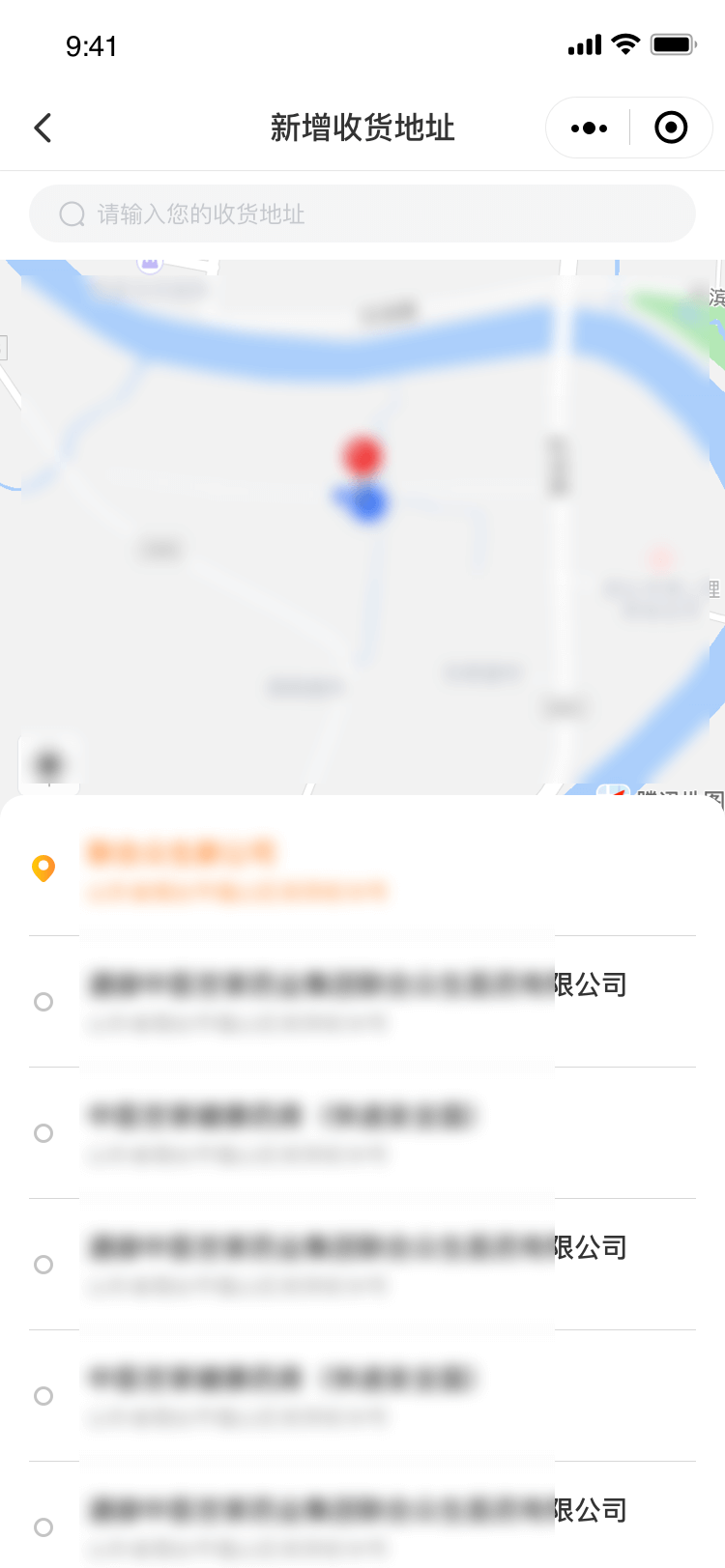Open the mini program three-dots menu

click(589, 128)
